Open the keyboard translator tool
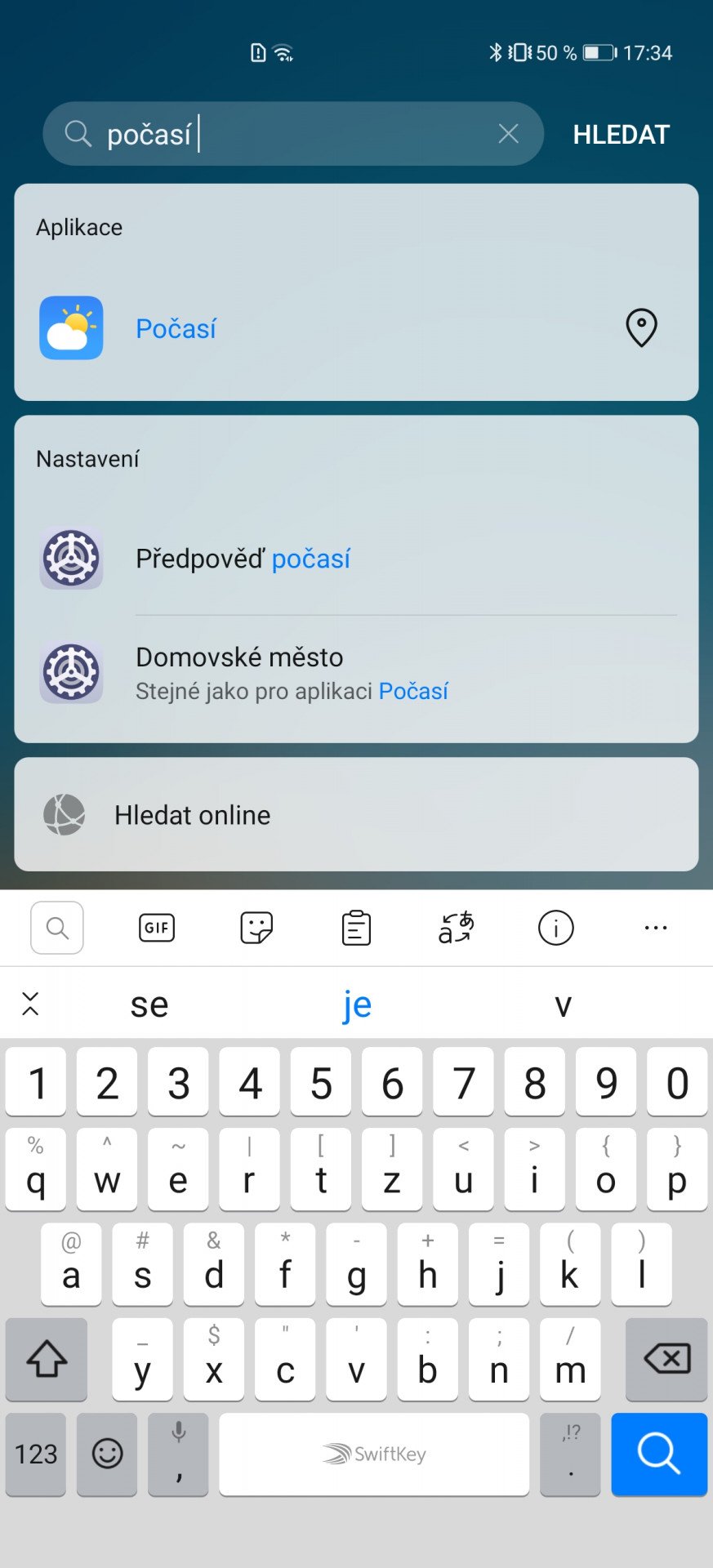Image resolution: width=713 pixels, height=1568 pixels. click(x=456, y=928)
